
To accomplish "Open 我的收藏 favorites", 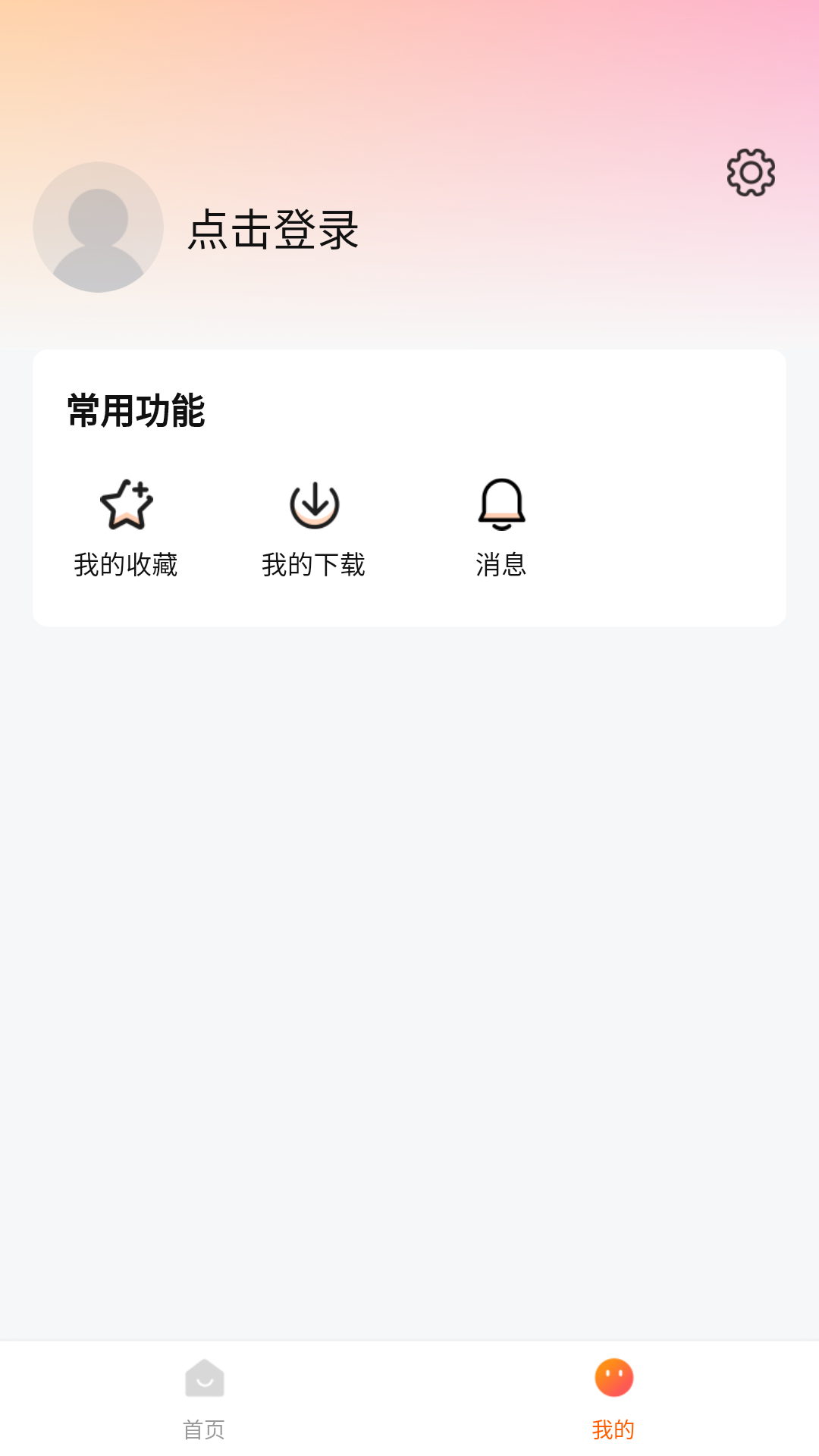I will click(126, 528).
